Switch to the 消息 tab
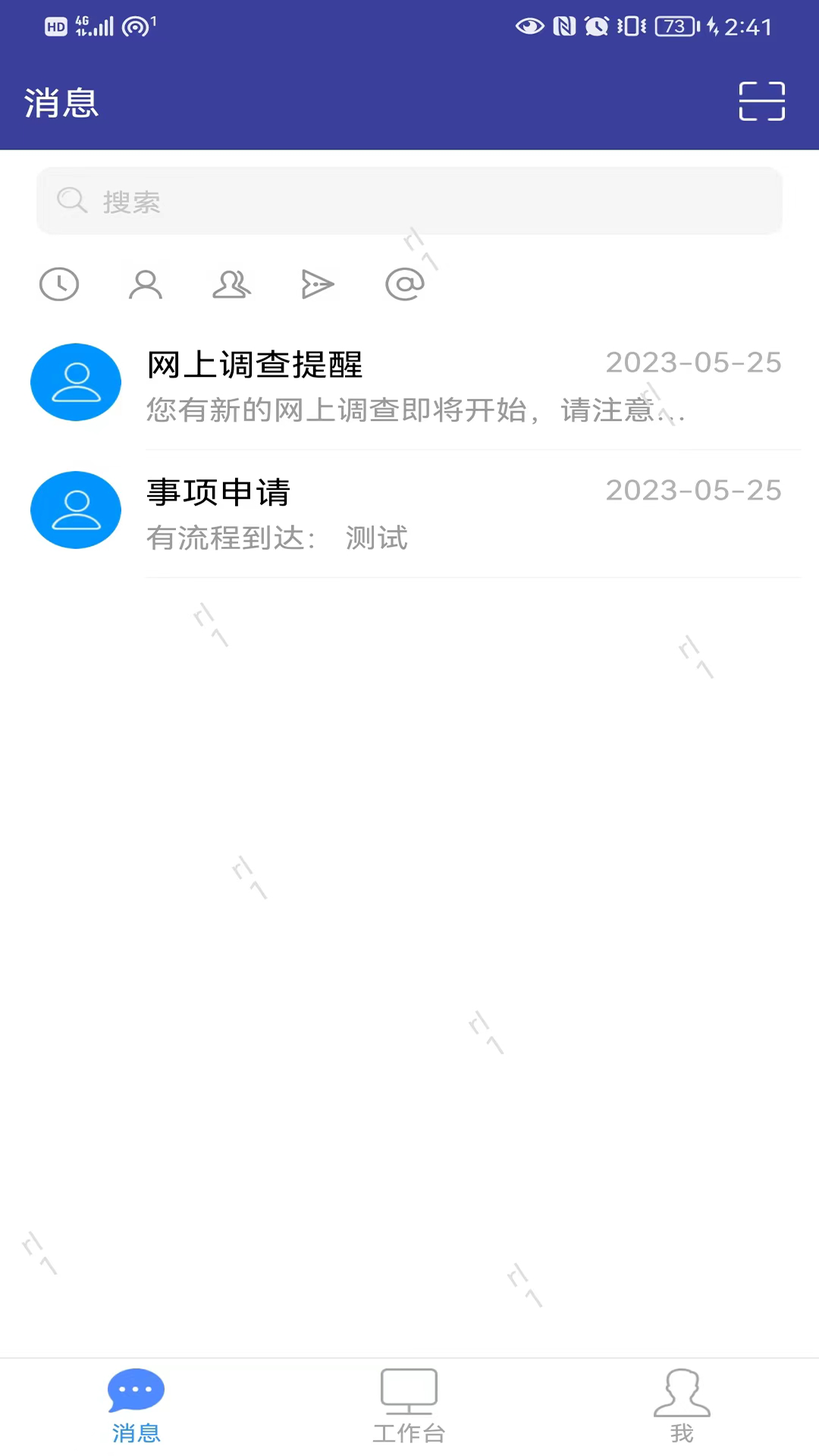Image resolution: width=819 pixels, height=1456 pixels. point(136,1405)
